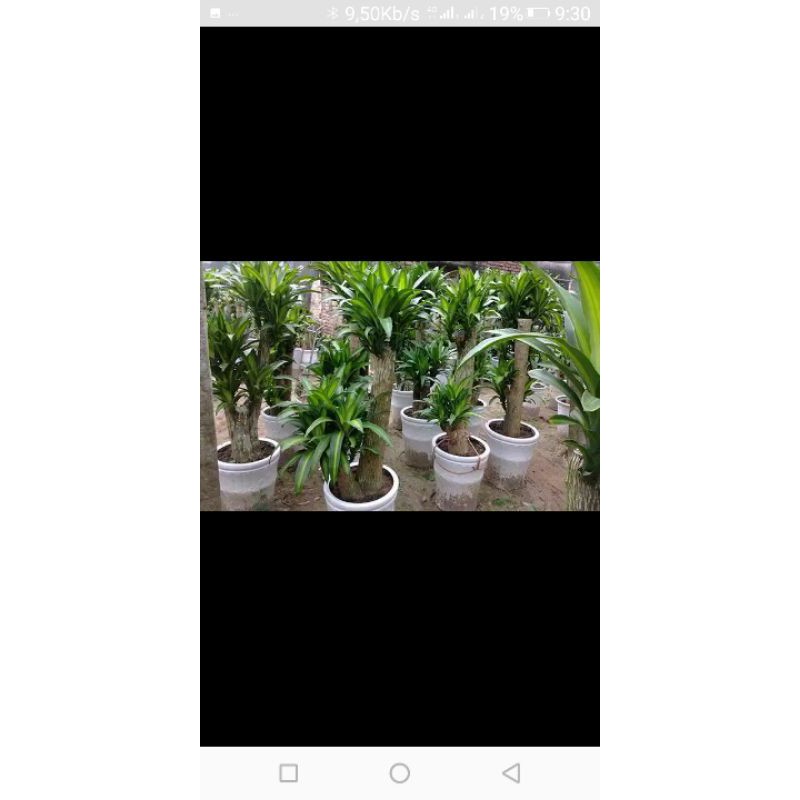The image size is (800, 800).
Task: Go to the home screen
Action: [399, 773]
